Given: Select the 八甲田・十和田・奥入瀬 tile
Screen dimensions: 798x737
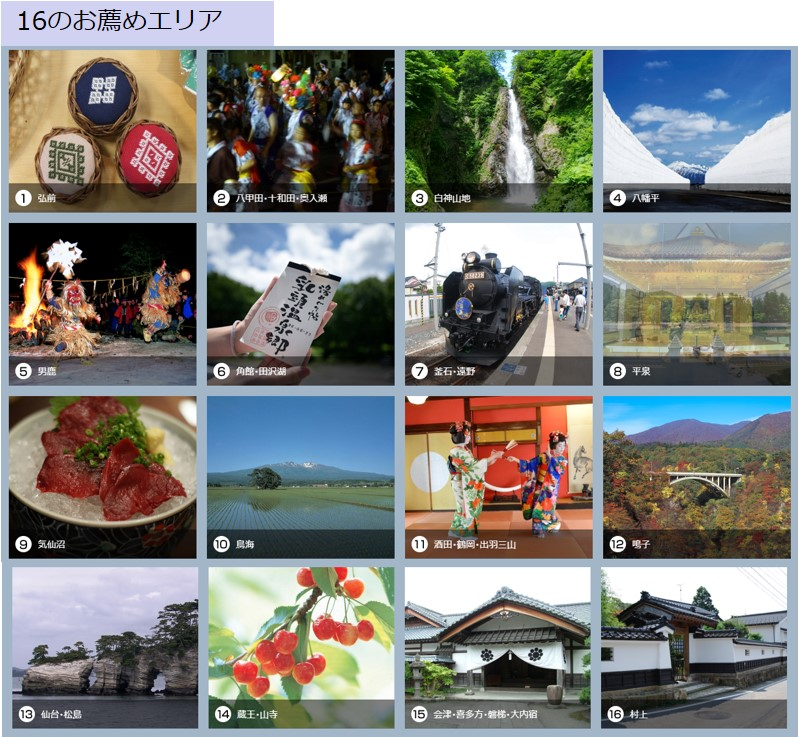Looking at the screenshot, I should (x=300, y=130).
